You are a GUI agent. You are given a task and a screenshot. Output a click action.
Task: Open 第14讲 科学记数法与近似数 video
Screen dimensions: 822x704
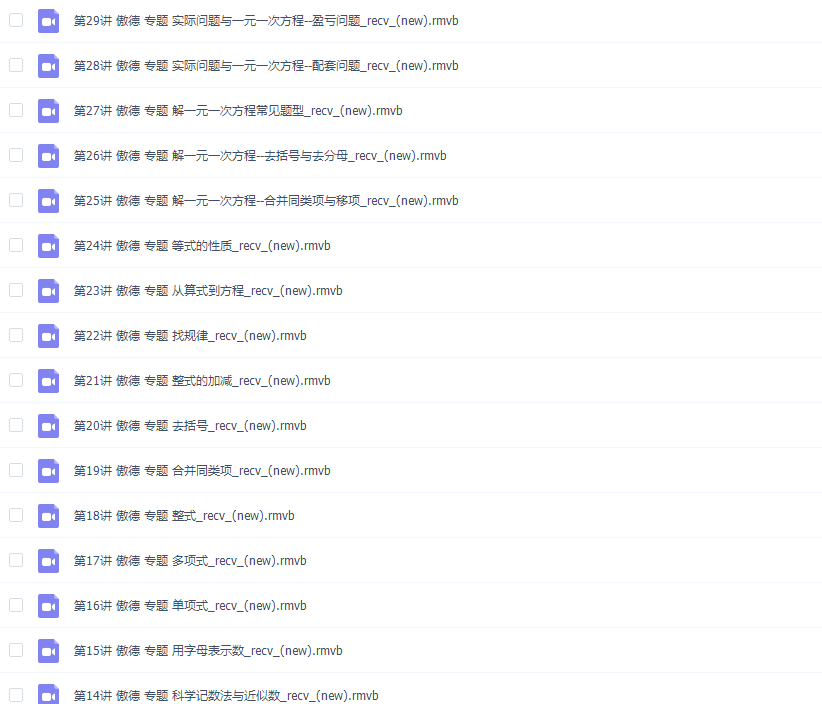226,695
